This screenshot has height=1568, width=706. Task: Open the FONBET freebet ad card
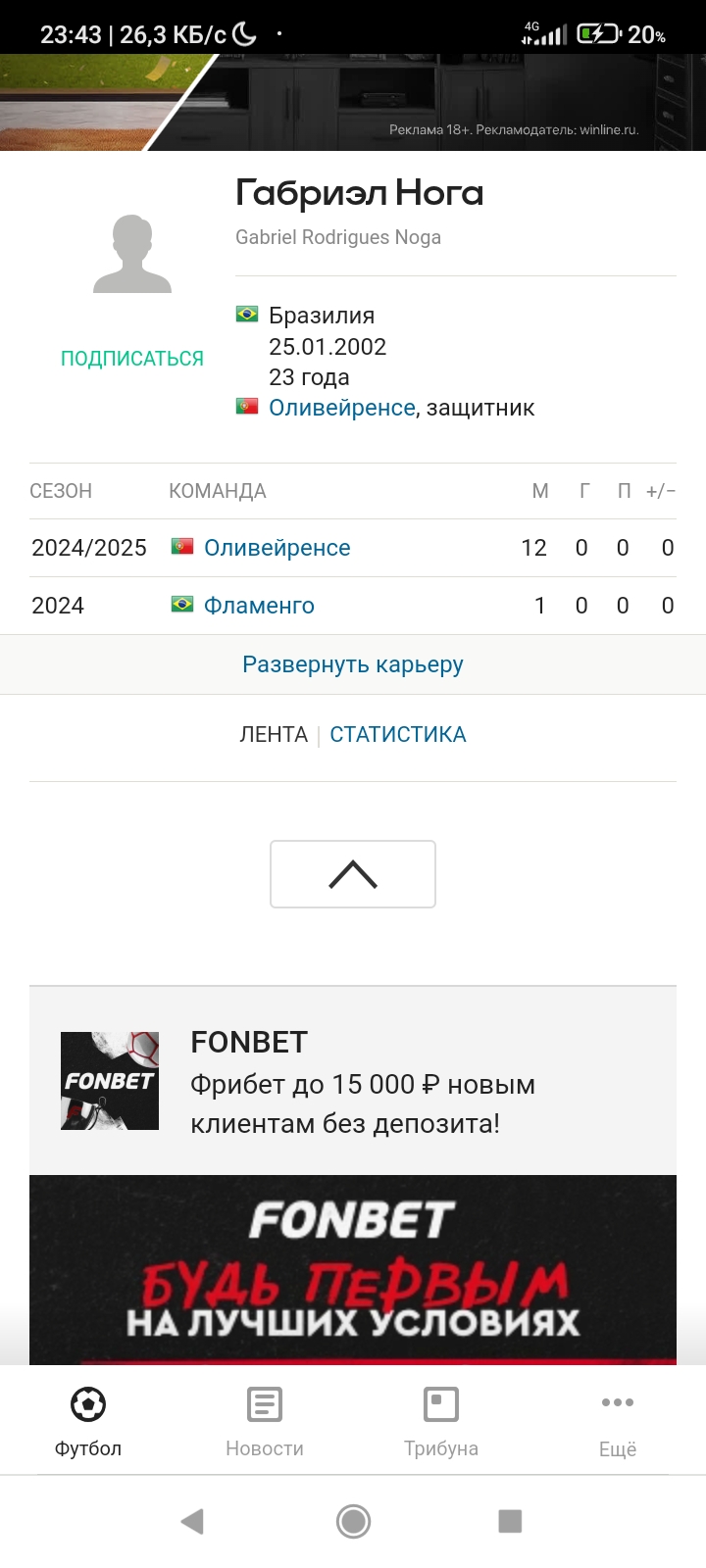pos(353,1081)
